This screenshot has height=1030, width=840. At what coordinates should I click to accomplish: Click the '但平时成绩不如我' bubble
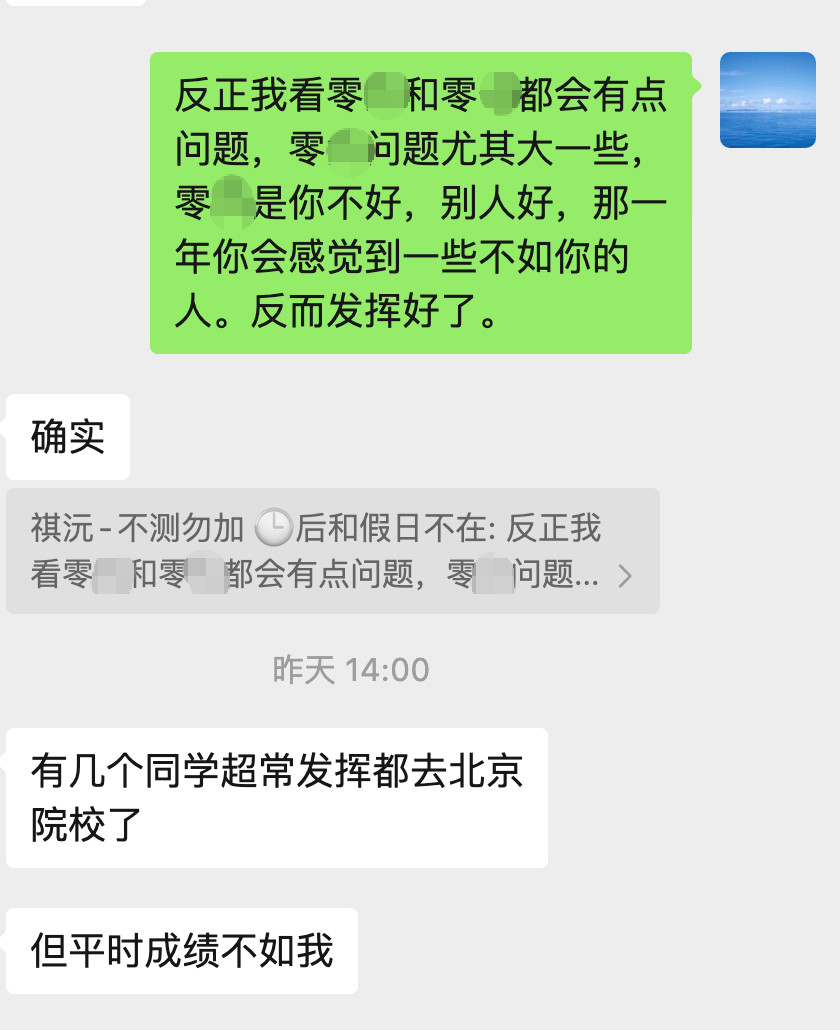point(181,951)
